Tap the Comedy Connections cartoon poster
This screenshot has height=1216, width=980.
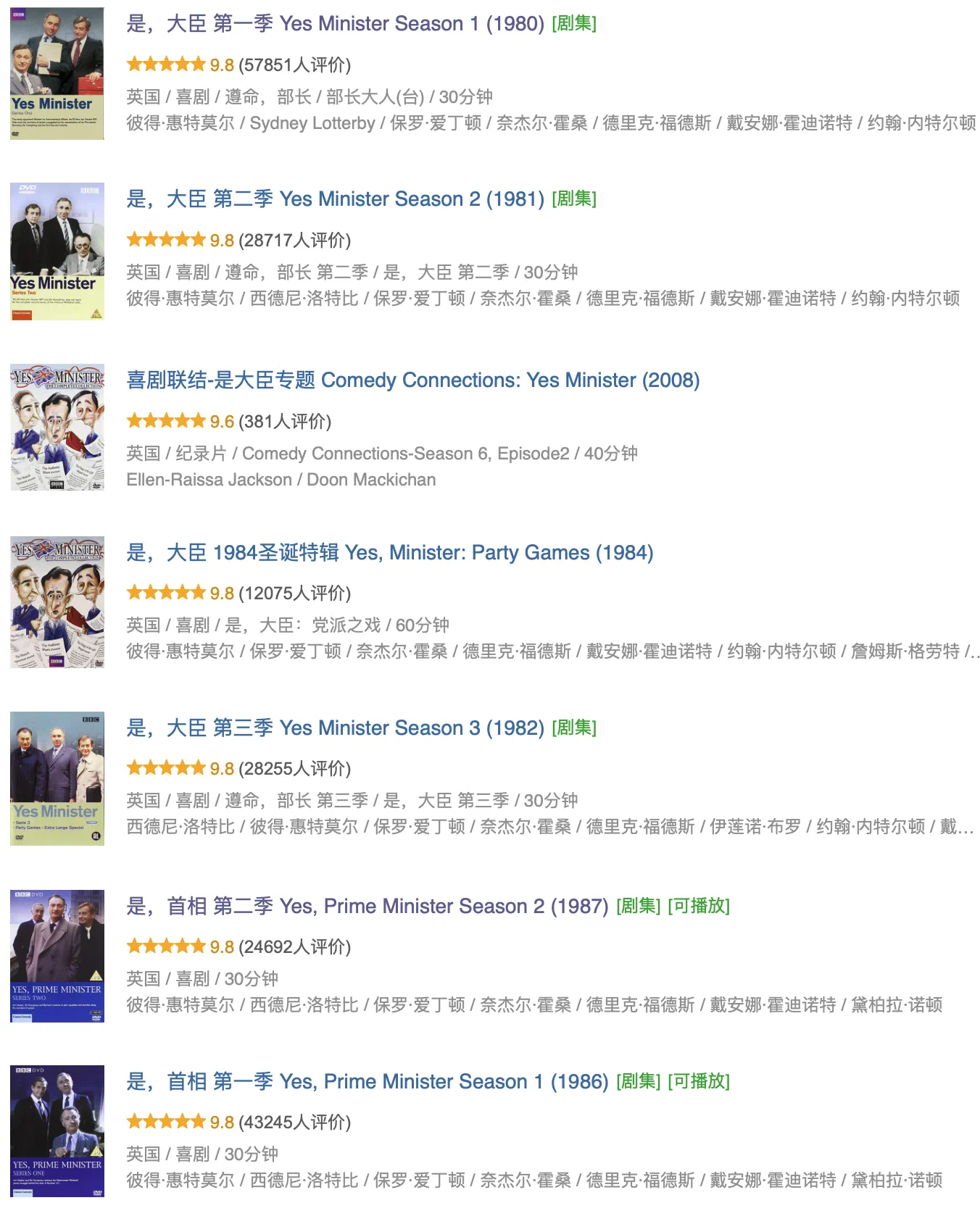pos(57,428)
